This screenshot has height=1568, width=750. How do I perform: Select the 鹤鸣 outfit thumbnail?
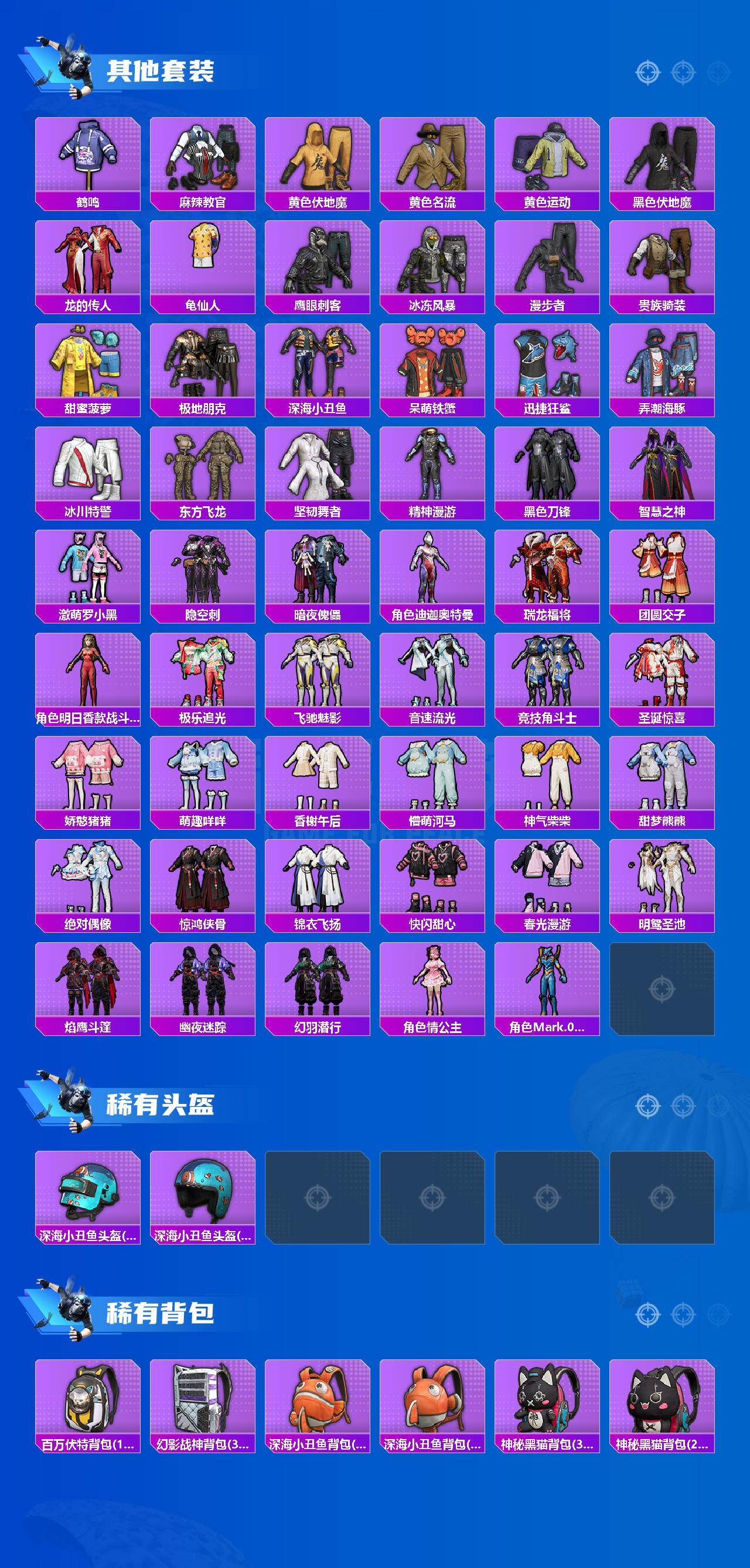point(88,158)
